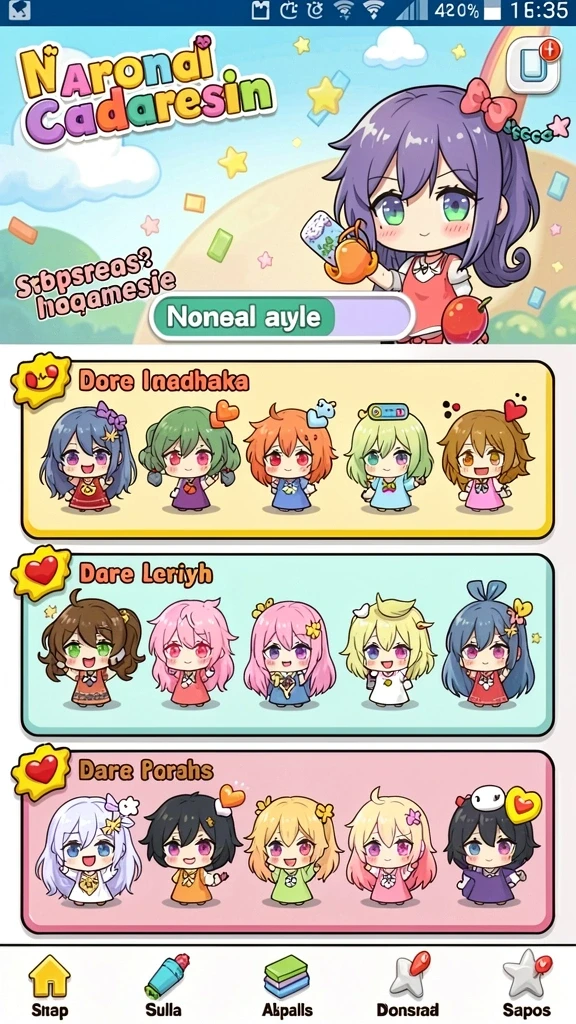Open the Sulla tab
The width and height of the screenshot is (576, 1024).
(x=165, y=986)
